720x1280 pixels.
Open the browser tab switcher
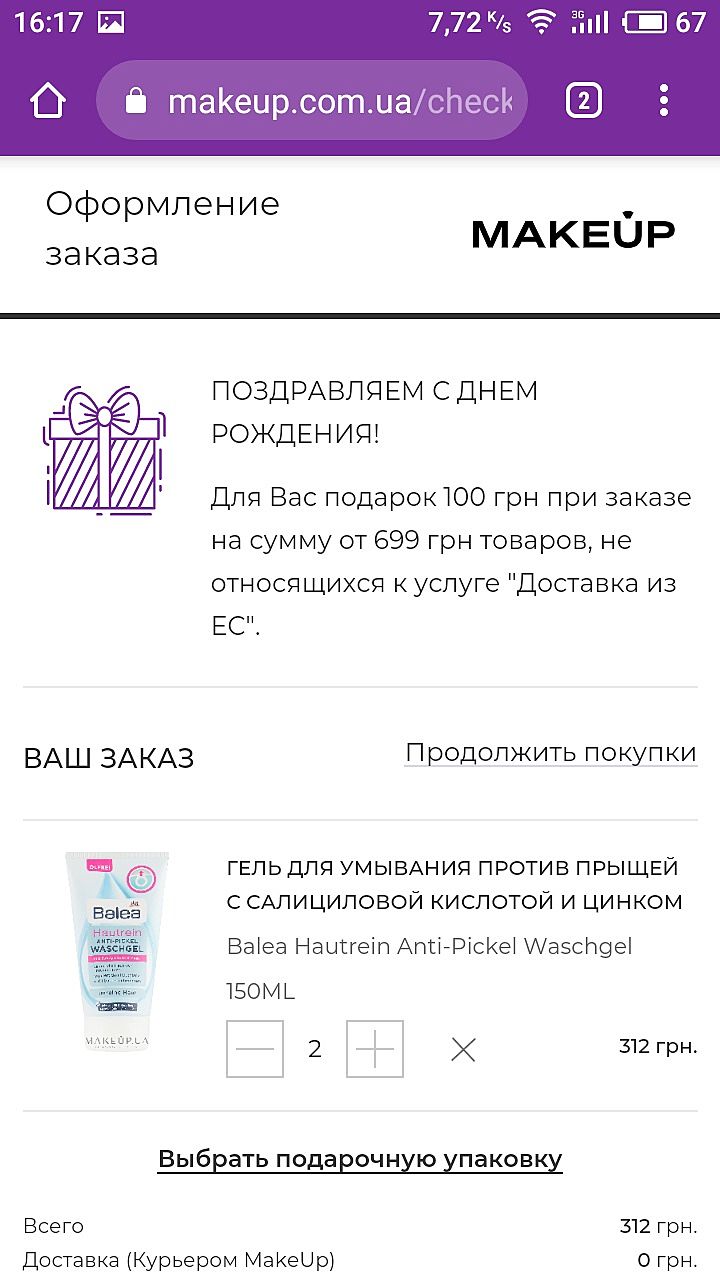(x=584, y=101)
